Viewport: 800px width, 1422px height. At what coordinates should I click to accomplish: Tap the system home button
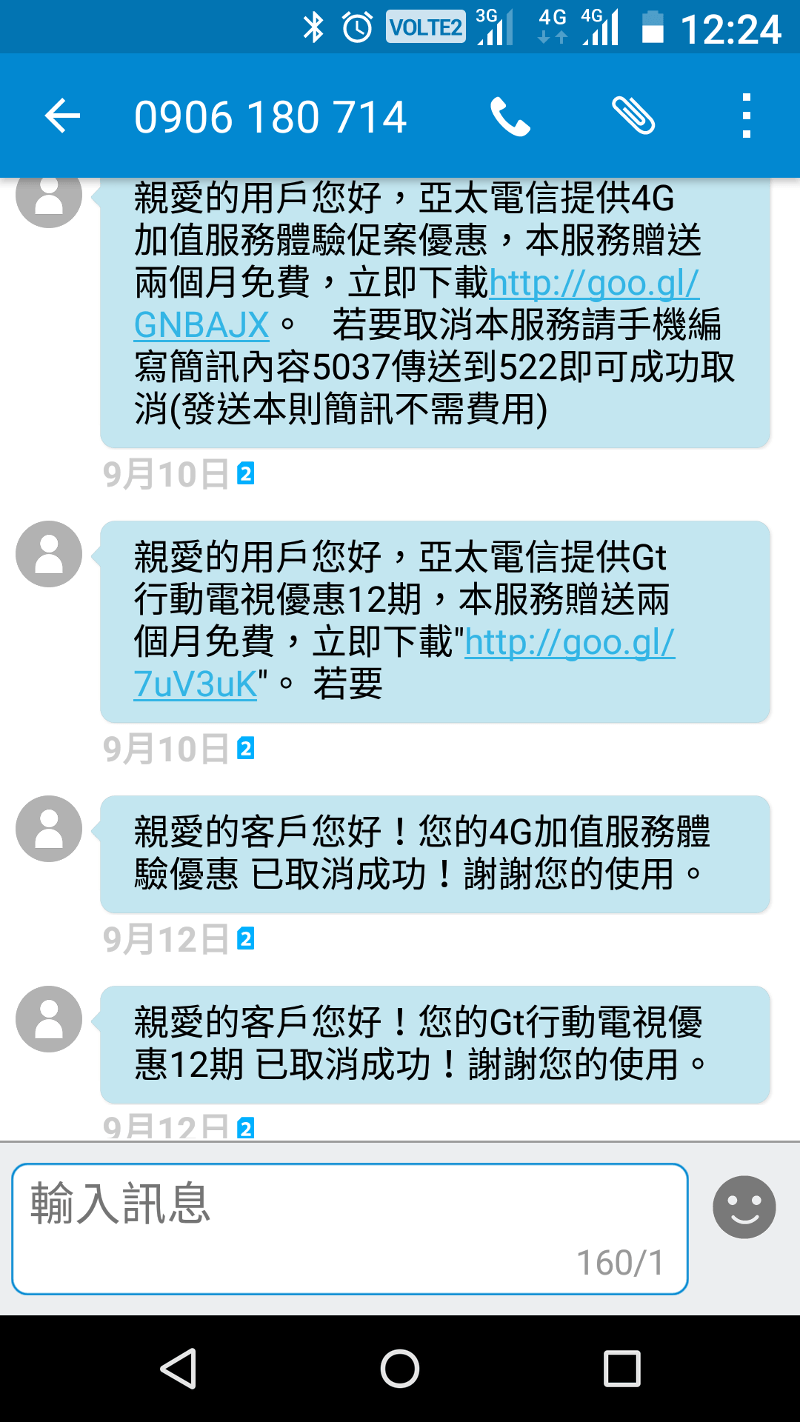(400, 1368)
